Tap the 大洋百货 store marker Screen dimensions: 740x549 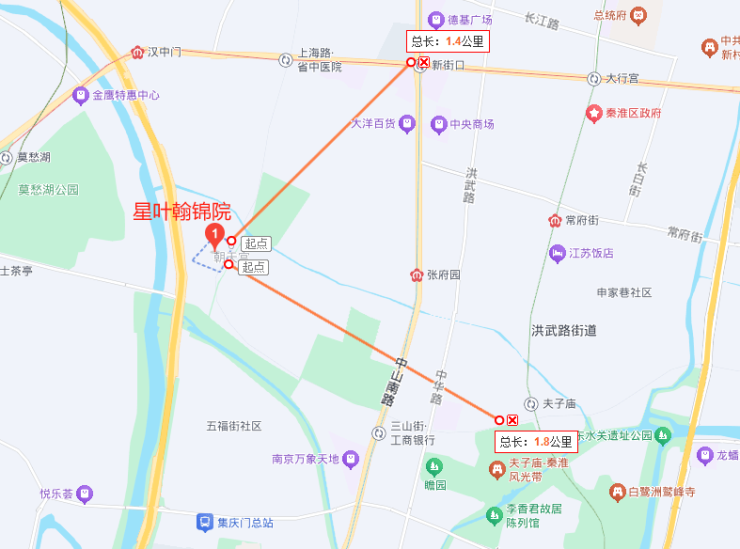[x=406, y=125]
